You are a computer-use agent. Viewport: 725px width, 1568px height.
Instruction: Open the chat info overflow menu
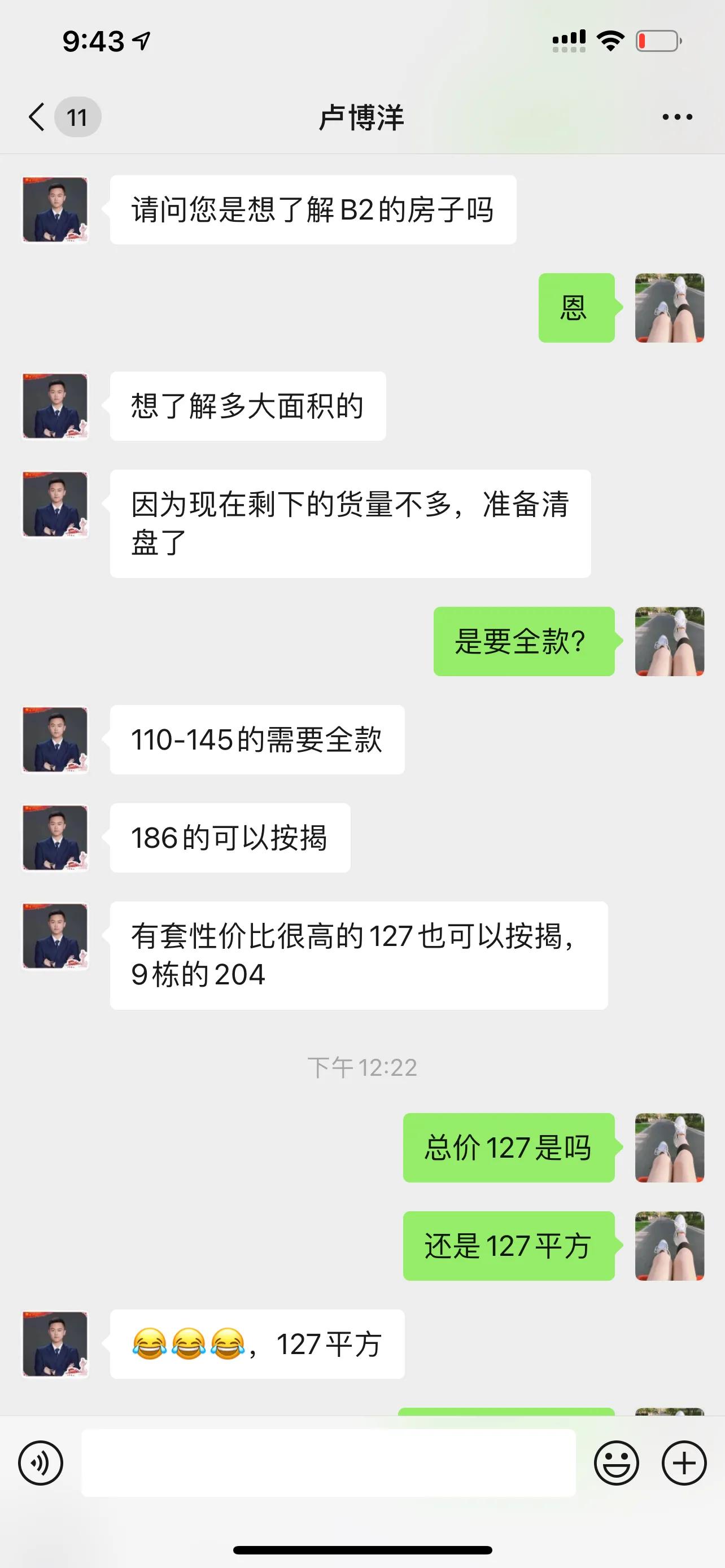(x=677, y=117)
